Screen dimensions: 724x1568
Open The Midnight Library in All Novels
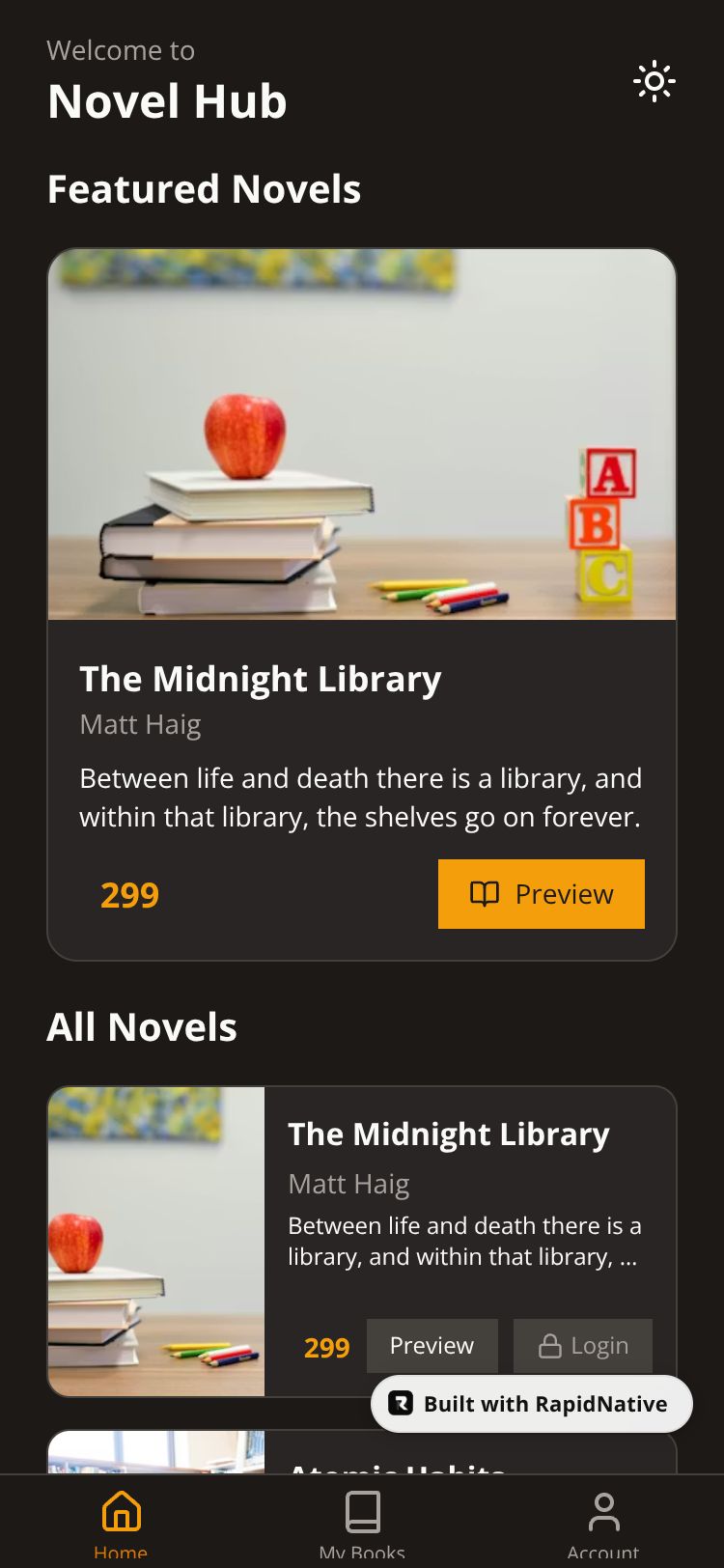tap(448, 1134)
